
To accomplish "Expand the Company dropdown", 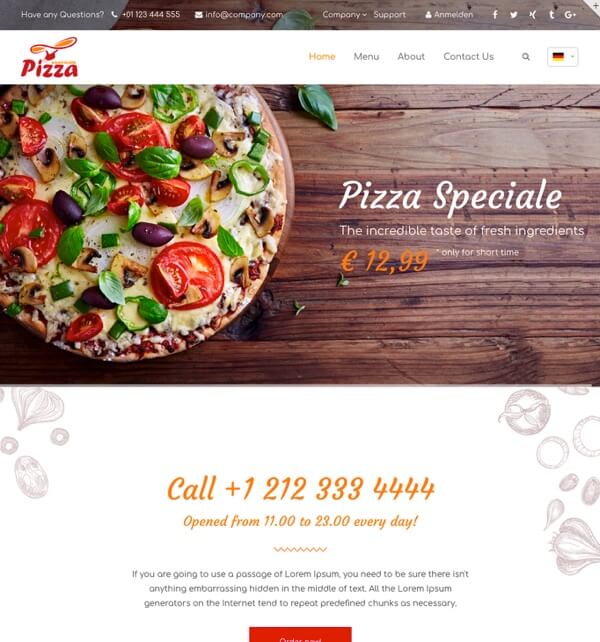I will (x=344, y=15).
